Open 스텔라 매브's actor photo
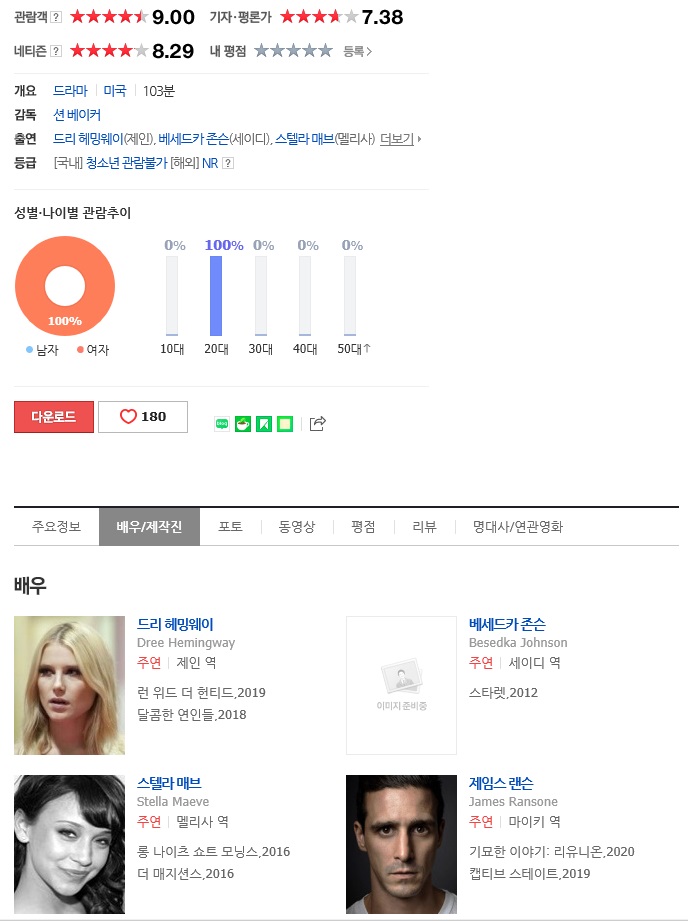This screenshot has width=688, height=921. tap(69, 843)
